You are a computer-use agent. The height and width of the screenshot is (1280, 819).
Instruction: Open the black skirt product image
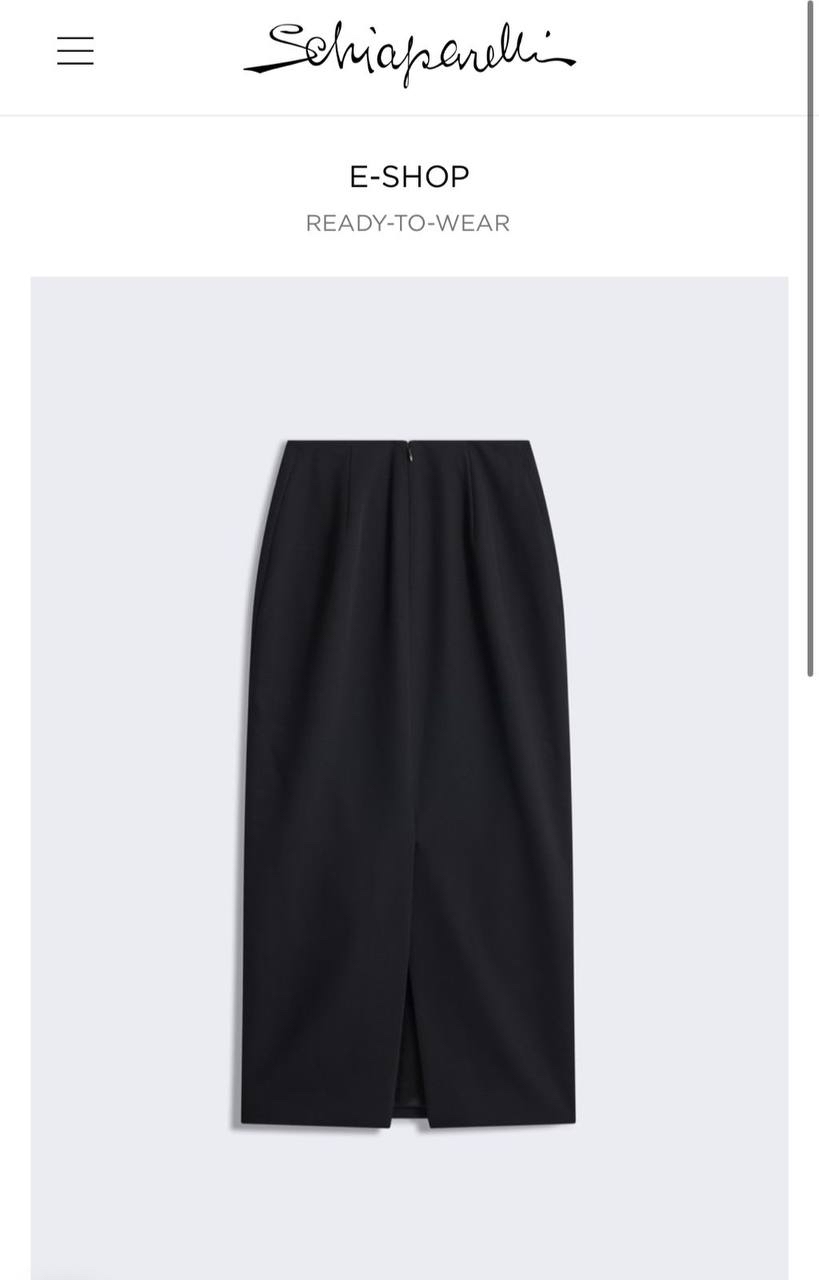pos(409,780)
